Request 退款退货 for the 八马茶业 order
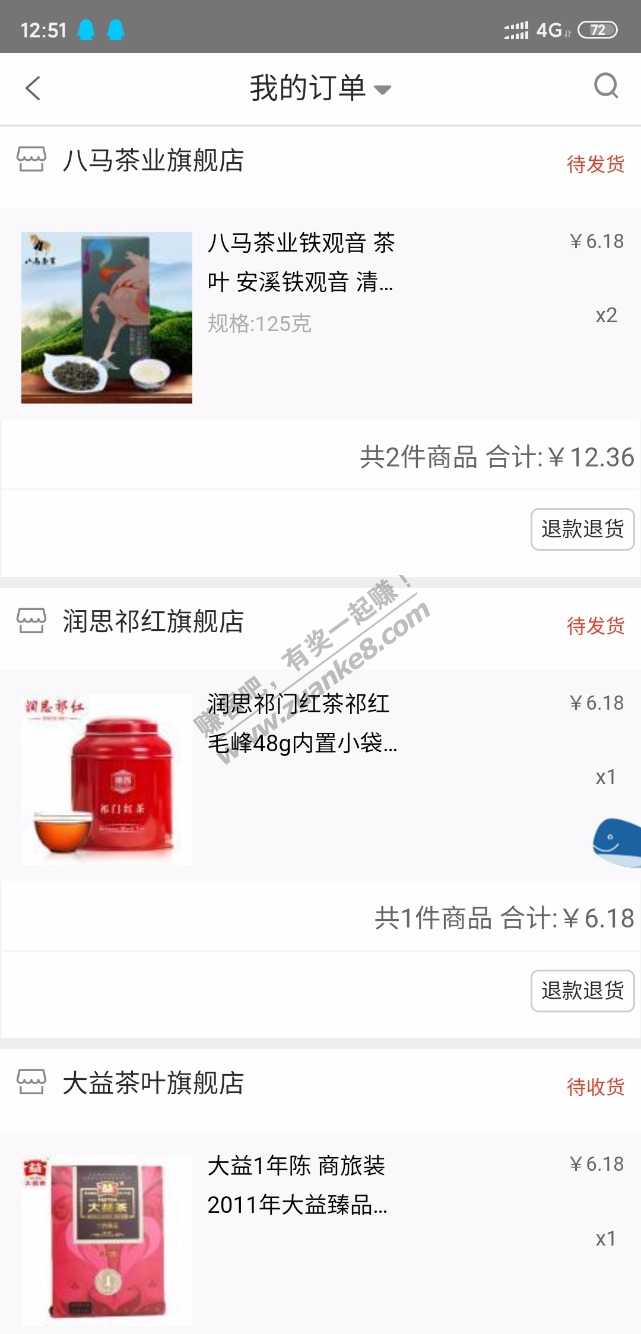Viewport: 641px width, 1334px height. [582, 529]
